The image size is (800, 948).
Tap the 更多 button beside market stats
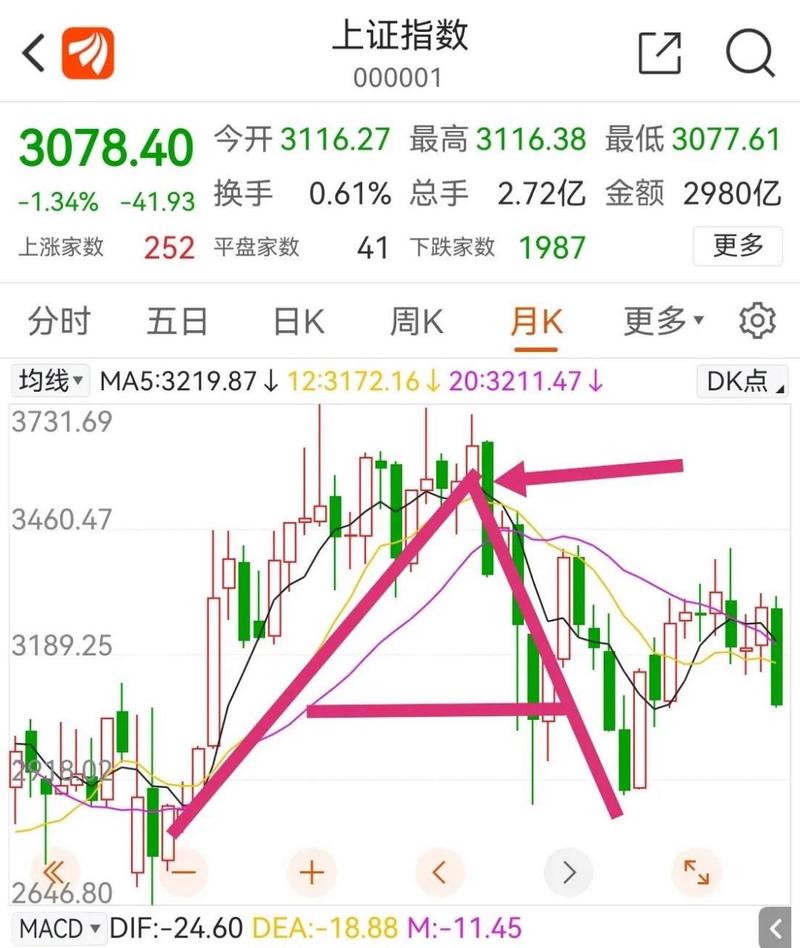click(x=737, y=247)
